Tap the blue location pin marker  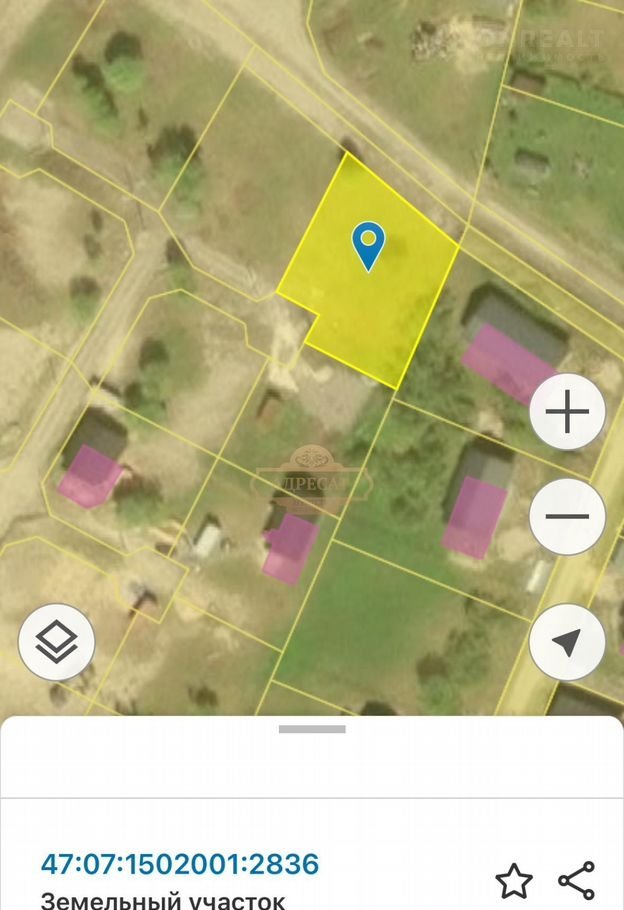(369, 244)
